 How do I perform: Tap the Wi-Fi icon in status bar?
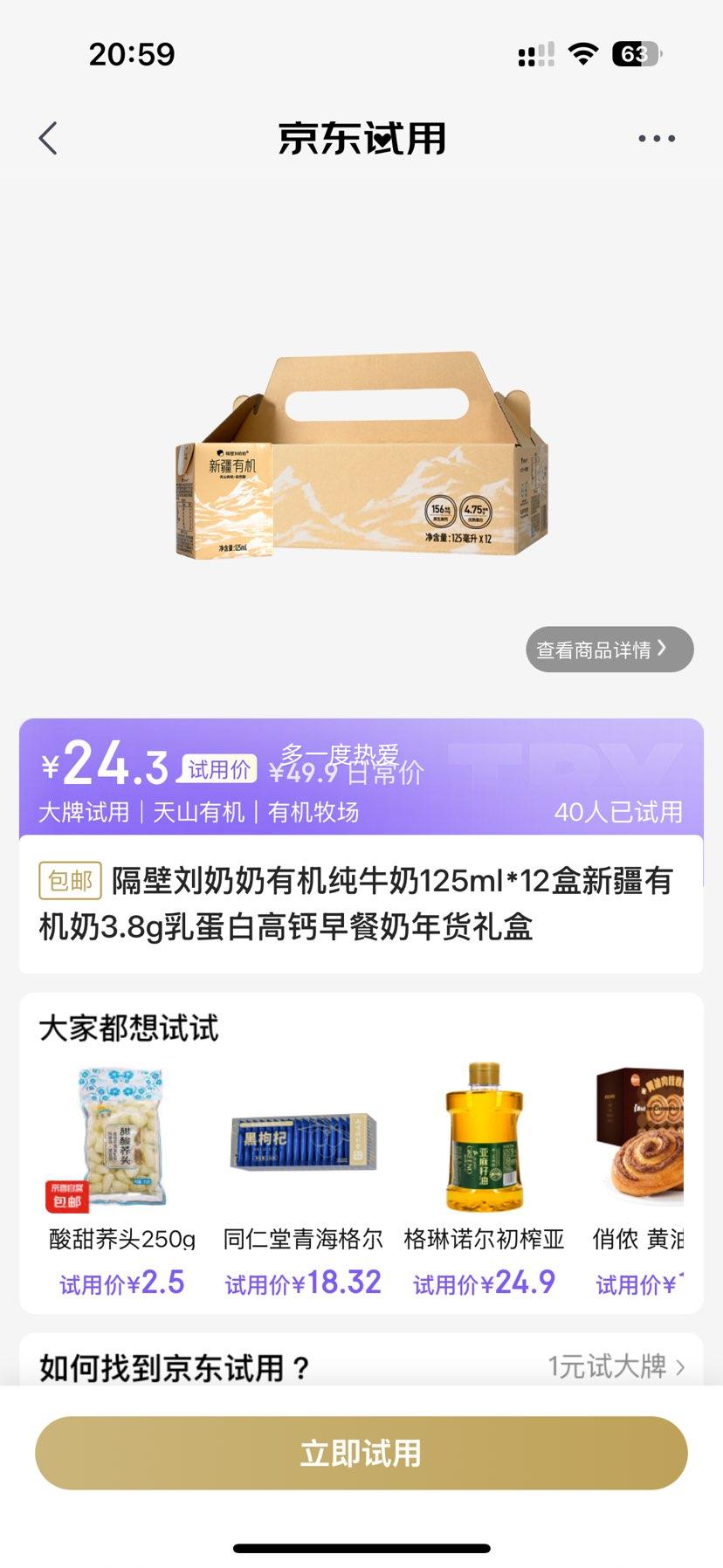(x=582, y=53)
